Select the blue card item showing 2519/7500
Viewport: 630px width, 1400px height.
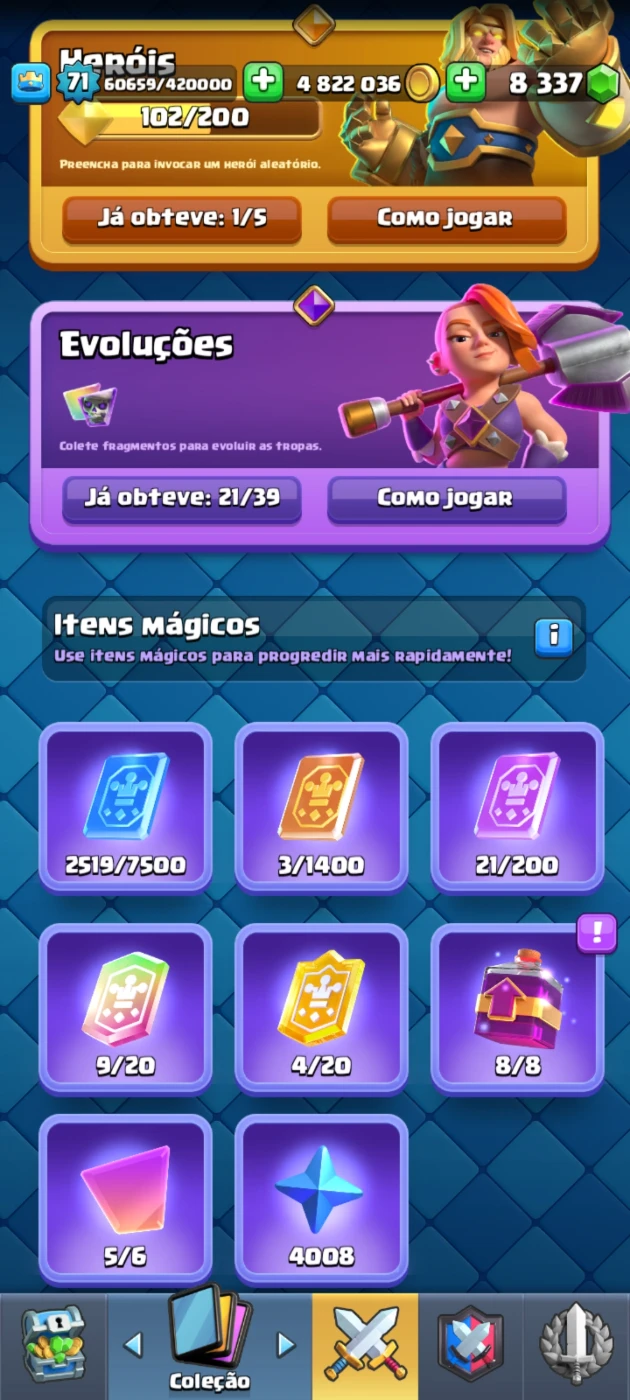[125, 805]
